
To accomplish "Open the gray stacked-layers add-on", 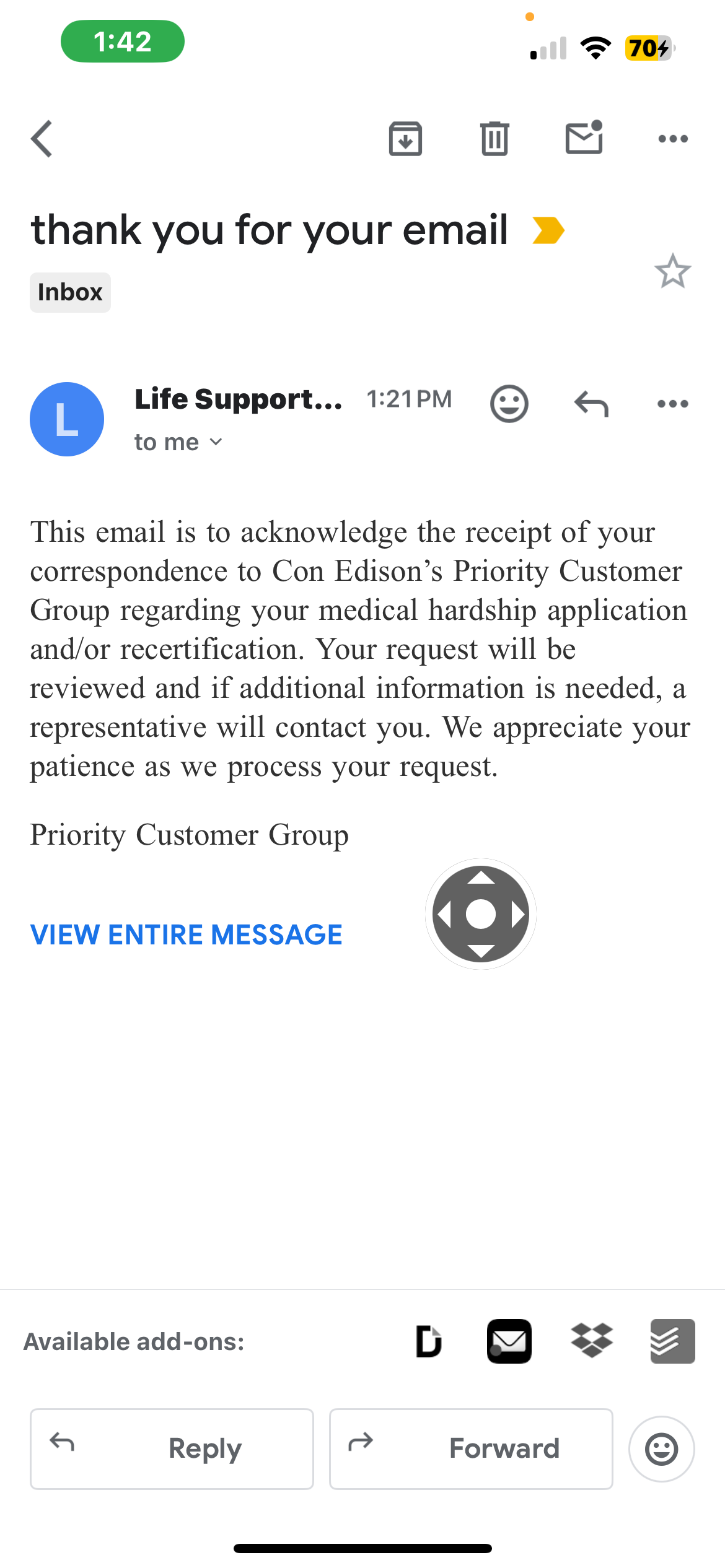I will pyautogui.click(x=672, y=1341).
